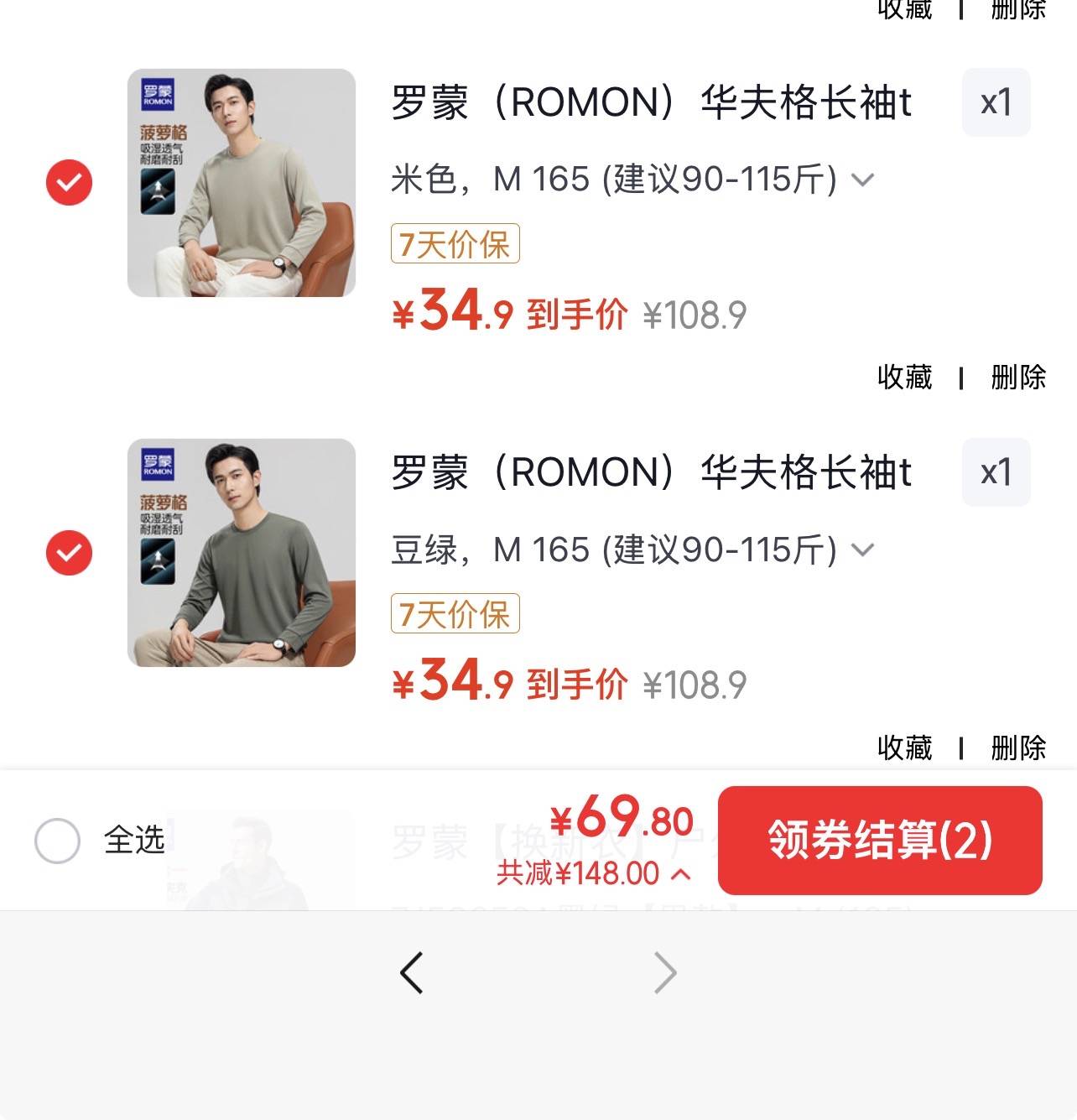Uncheck the 米色 ROMON shirt item
Image resolution: width=1077 pixels, height=1120 pixels.
coord(69,182)
